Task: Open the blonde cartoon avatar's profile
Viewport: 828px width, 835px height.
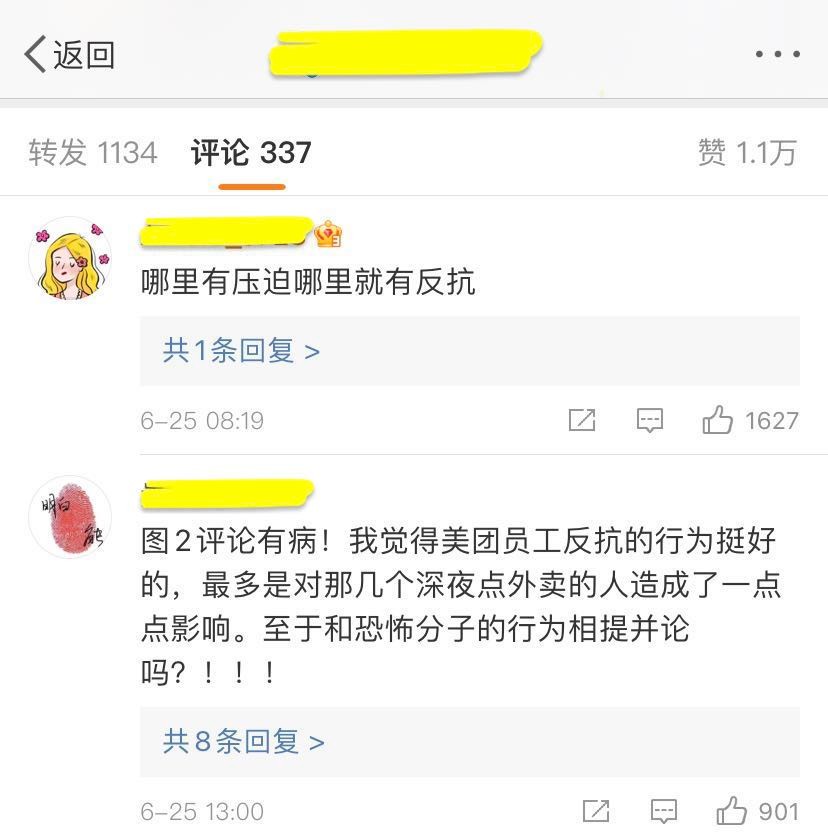Action: [69, 258]
